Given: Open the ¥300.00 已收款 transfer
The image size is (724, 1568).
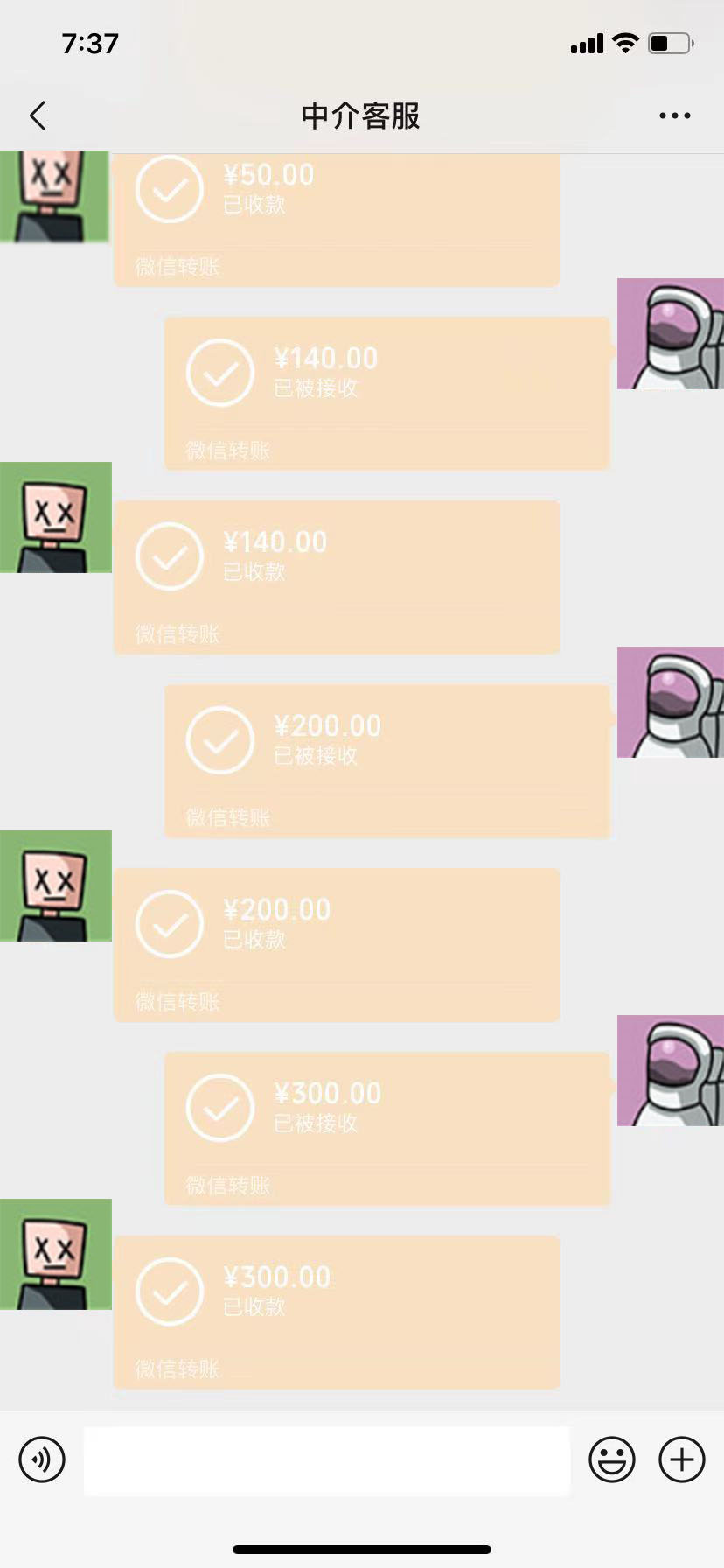Looking at the screenshot, I should (336, 1312).
